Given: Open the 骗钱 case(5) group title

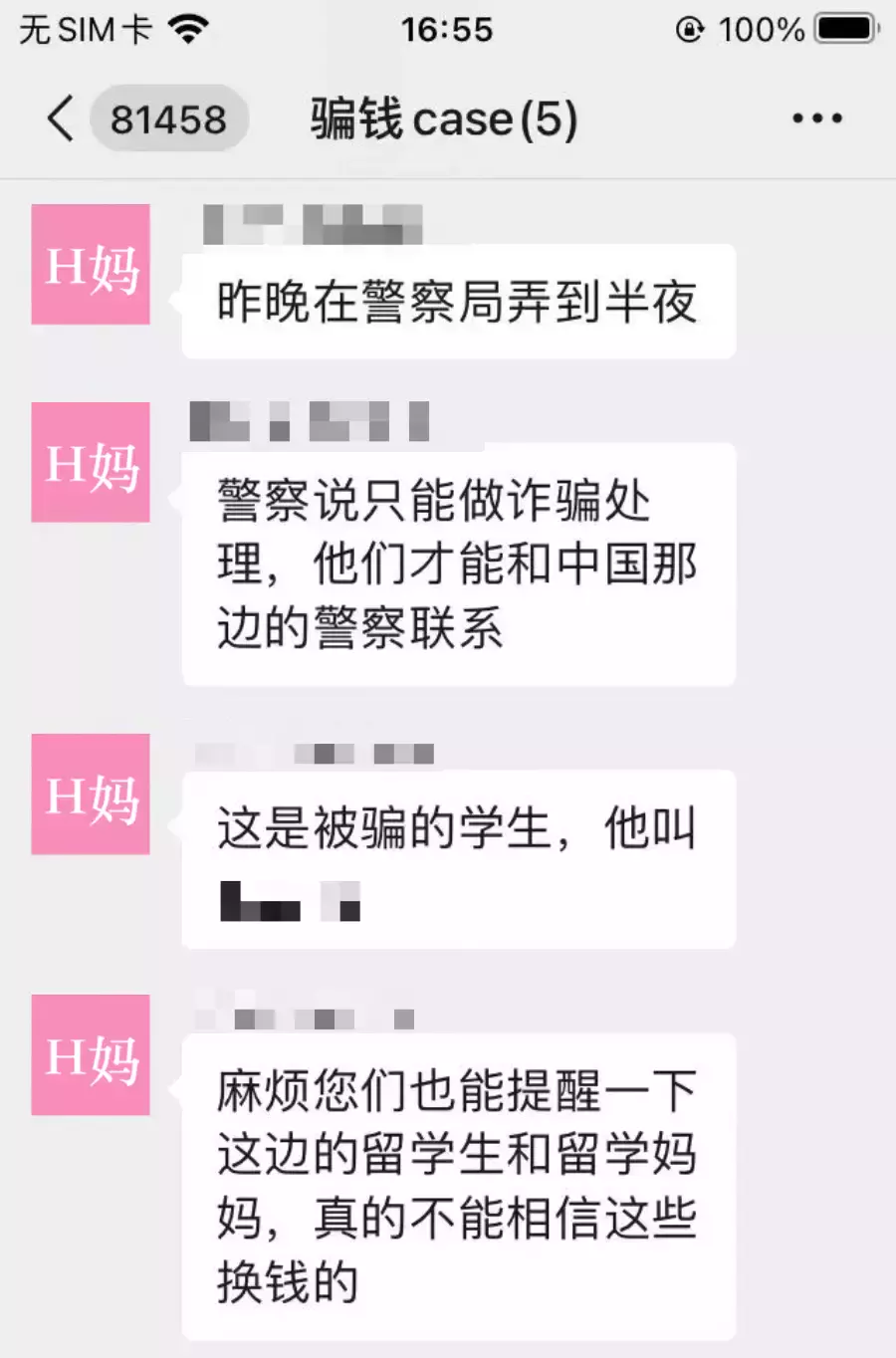Looking at the screenshot, I should pyautogui.click(x=441, y=117).
